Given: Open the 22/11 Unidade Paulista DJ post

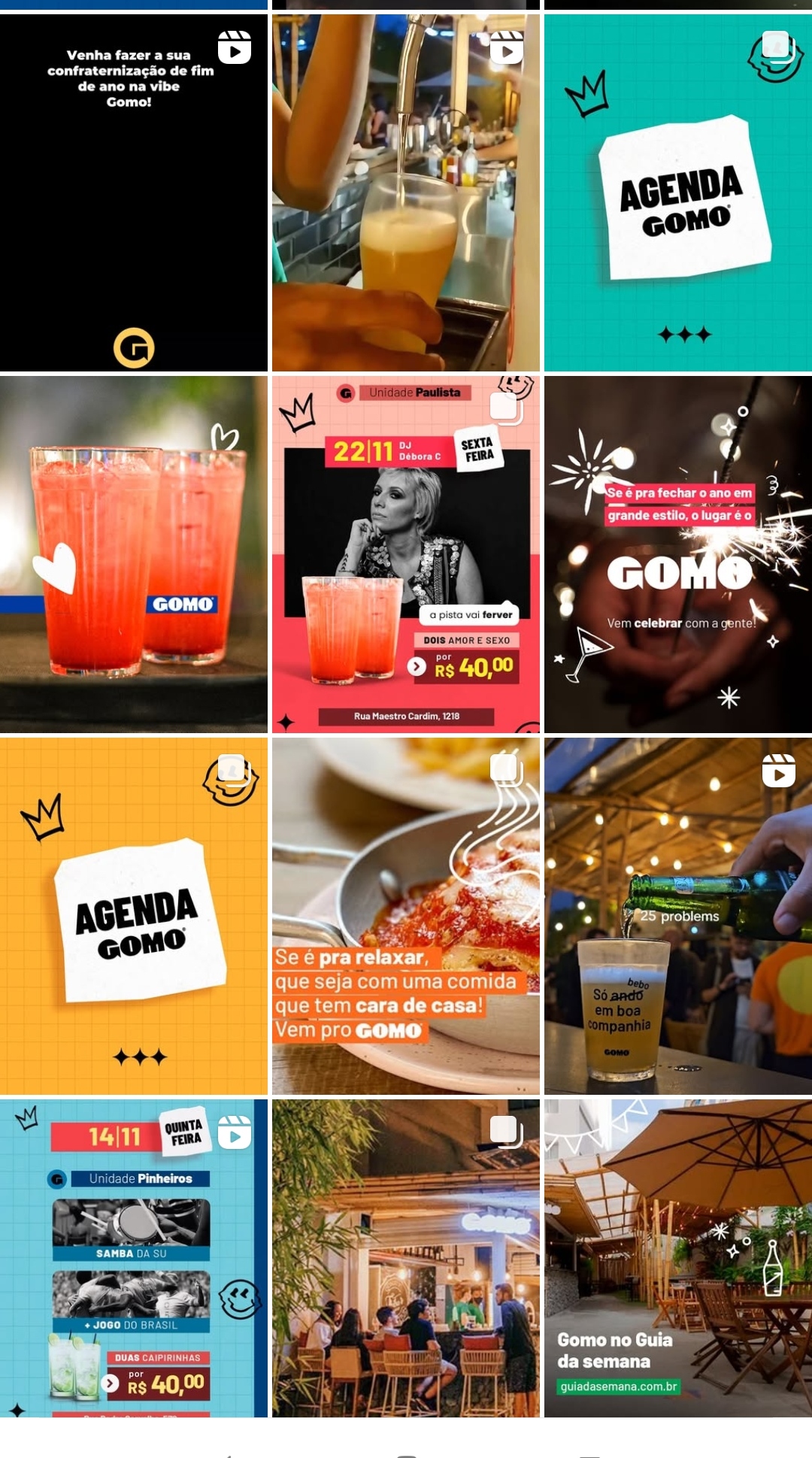Looking at the screenshot, I should point(406,554).
